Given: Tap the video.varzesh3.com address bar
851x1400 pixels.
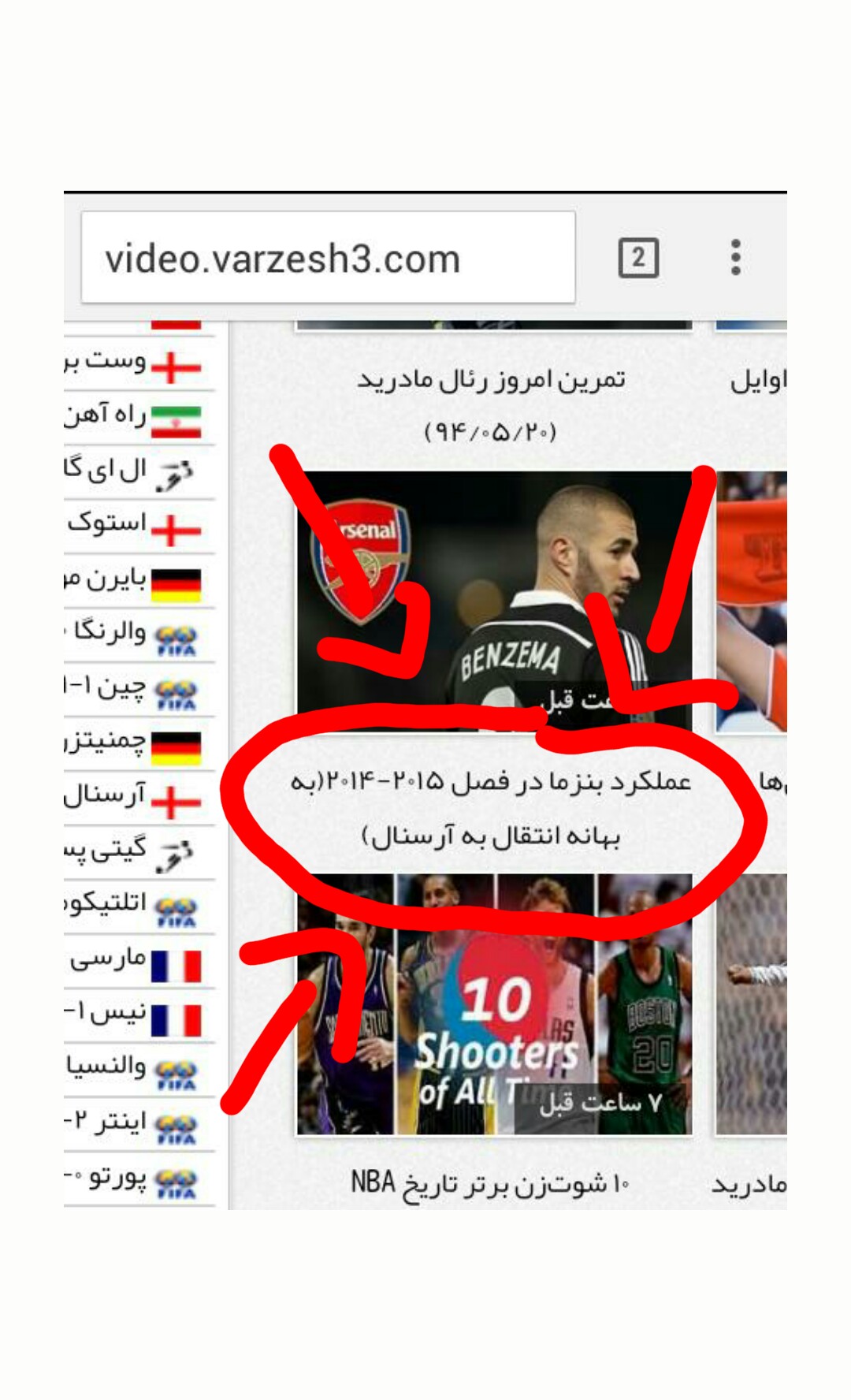Looking at the screenshot, I should [328, 258].
